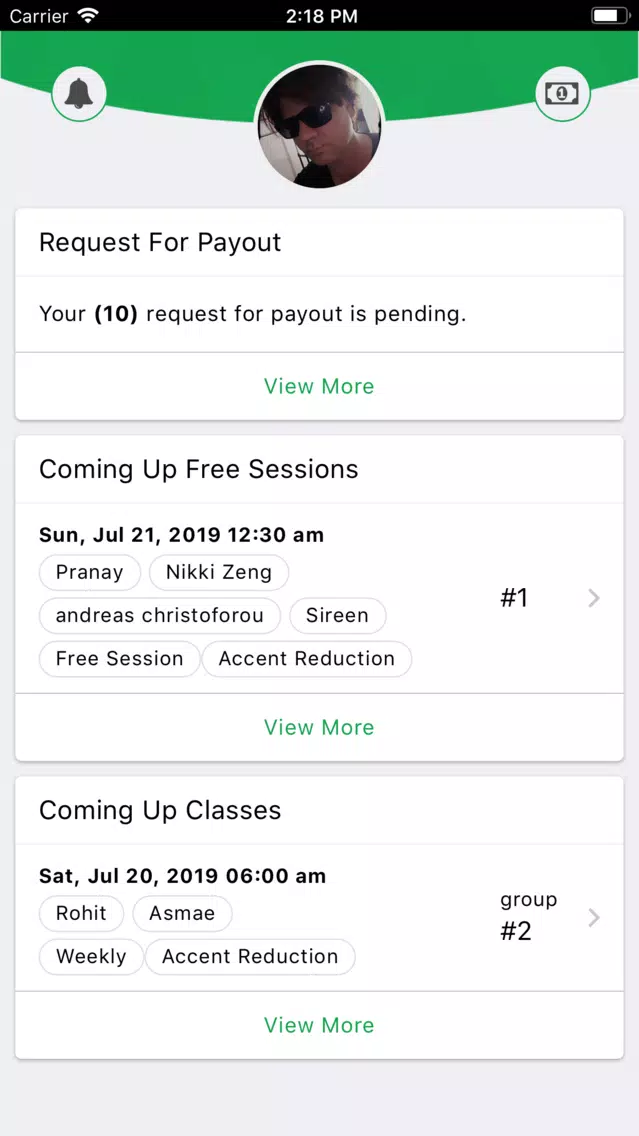Open group class #2 on Jul 20
This screenshot has height=1136, width=639.
point(320,918)
